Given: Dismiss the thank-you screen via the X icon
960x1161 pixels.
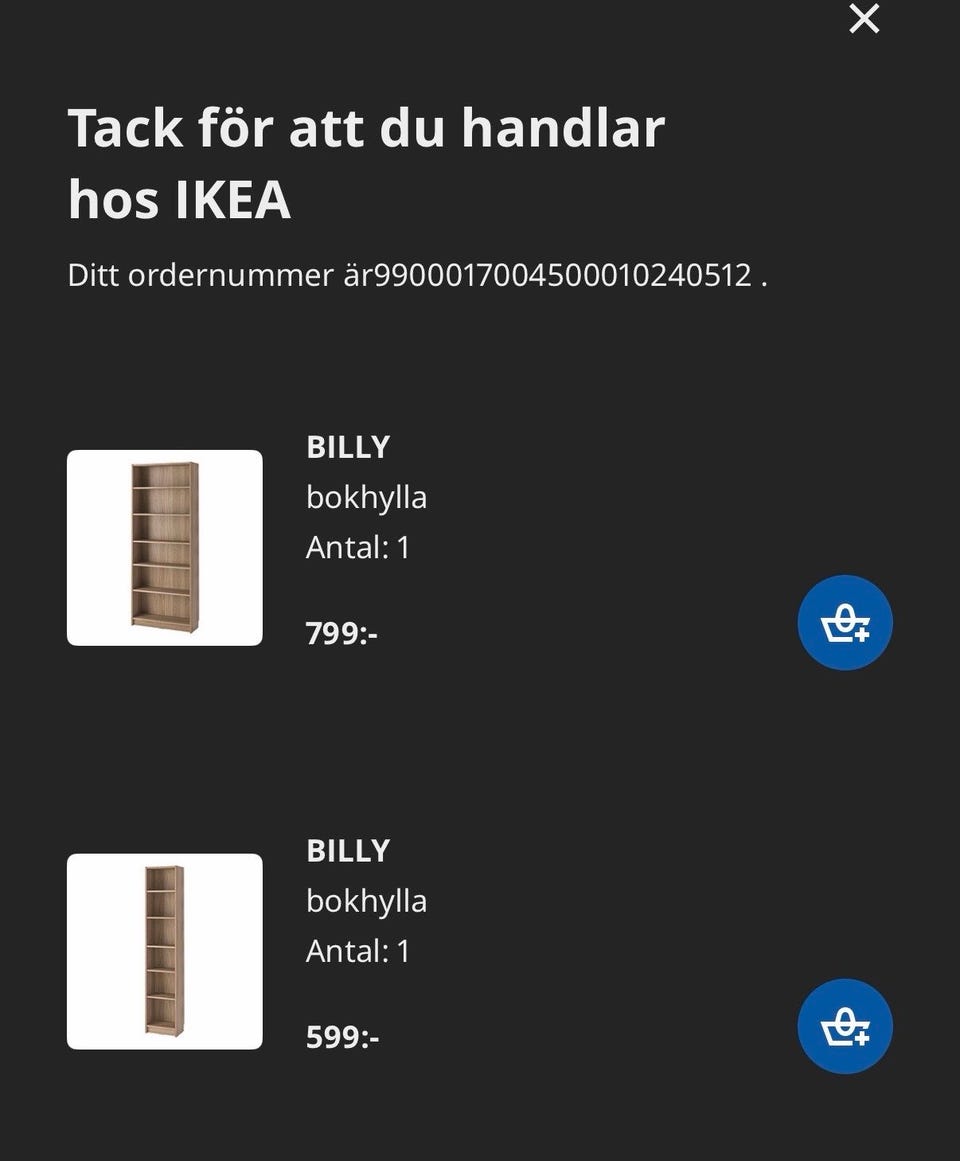Looking at the screenshot, I should tap(863, 18).
